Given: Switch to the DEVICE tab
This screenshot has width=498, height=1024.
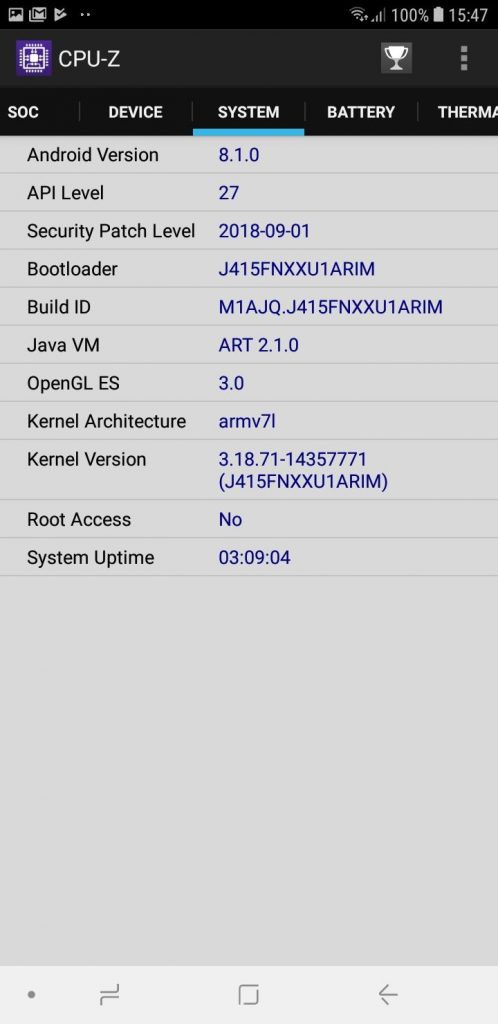Looking at the screenshot, I should click(x=136, y=112).
